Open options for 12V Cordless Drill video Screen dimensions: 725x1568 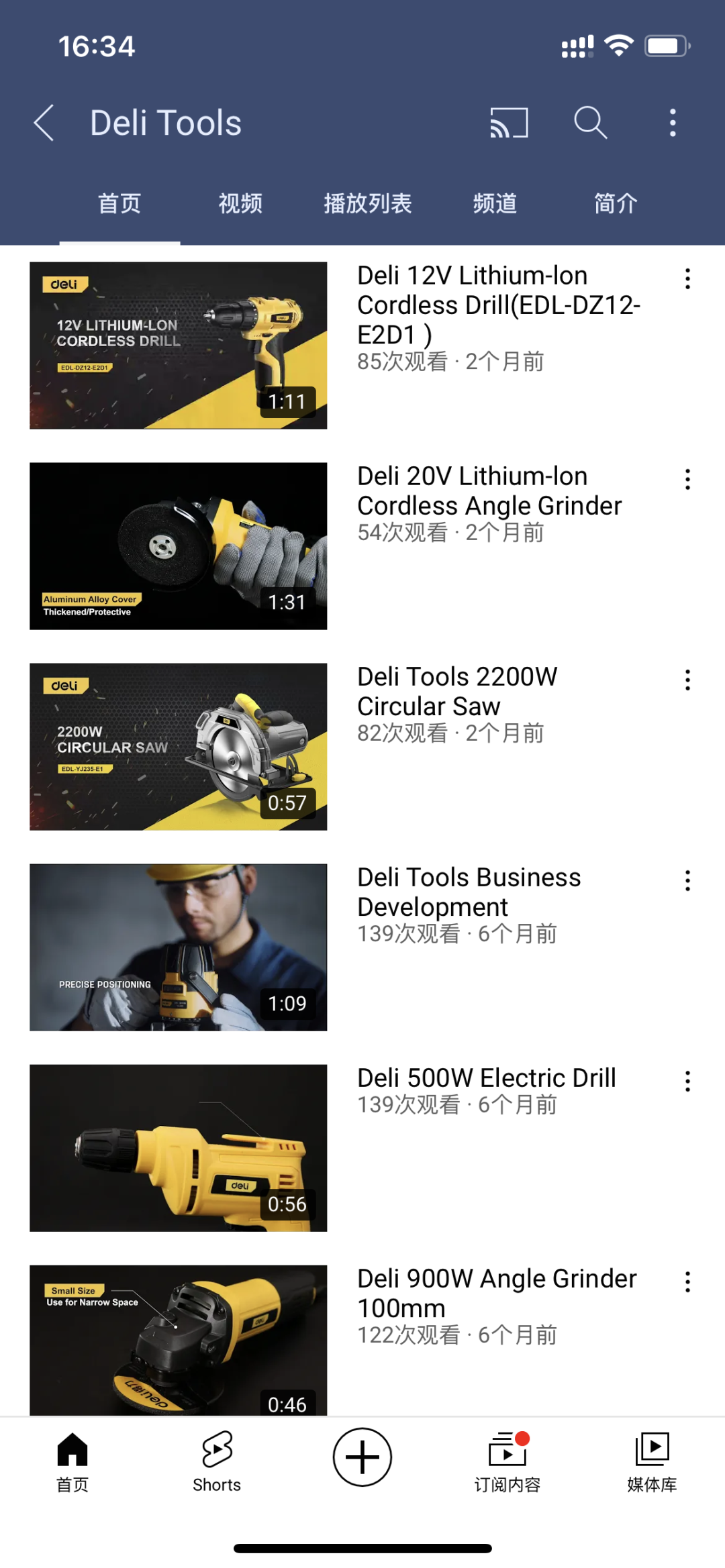[687, 279]
